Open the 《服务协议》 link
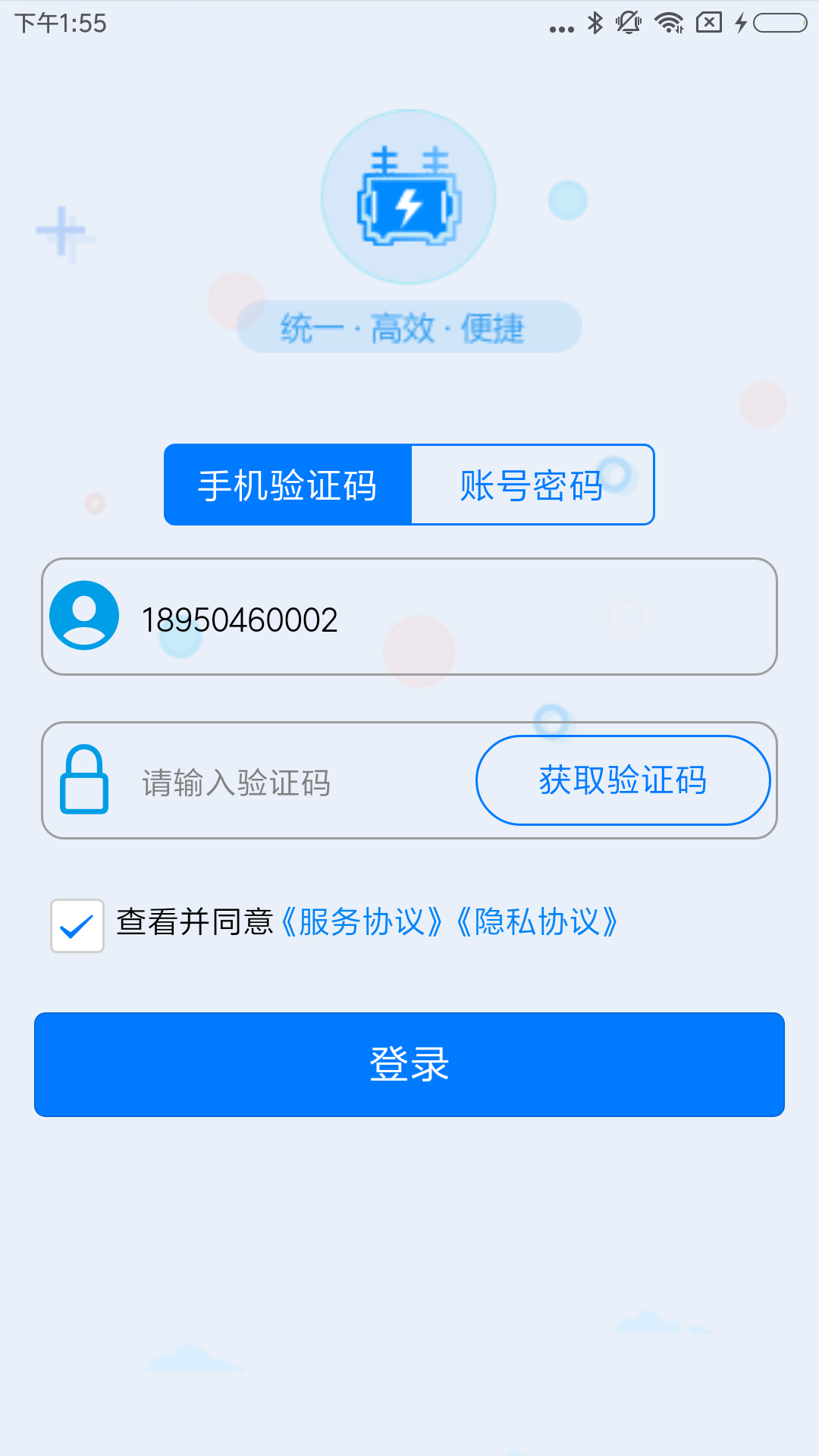The width and height of the screenshot is (819, 1456). [x=362, y=922]
